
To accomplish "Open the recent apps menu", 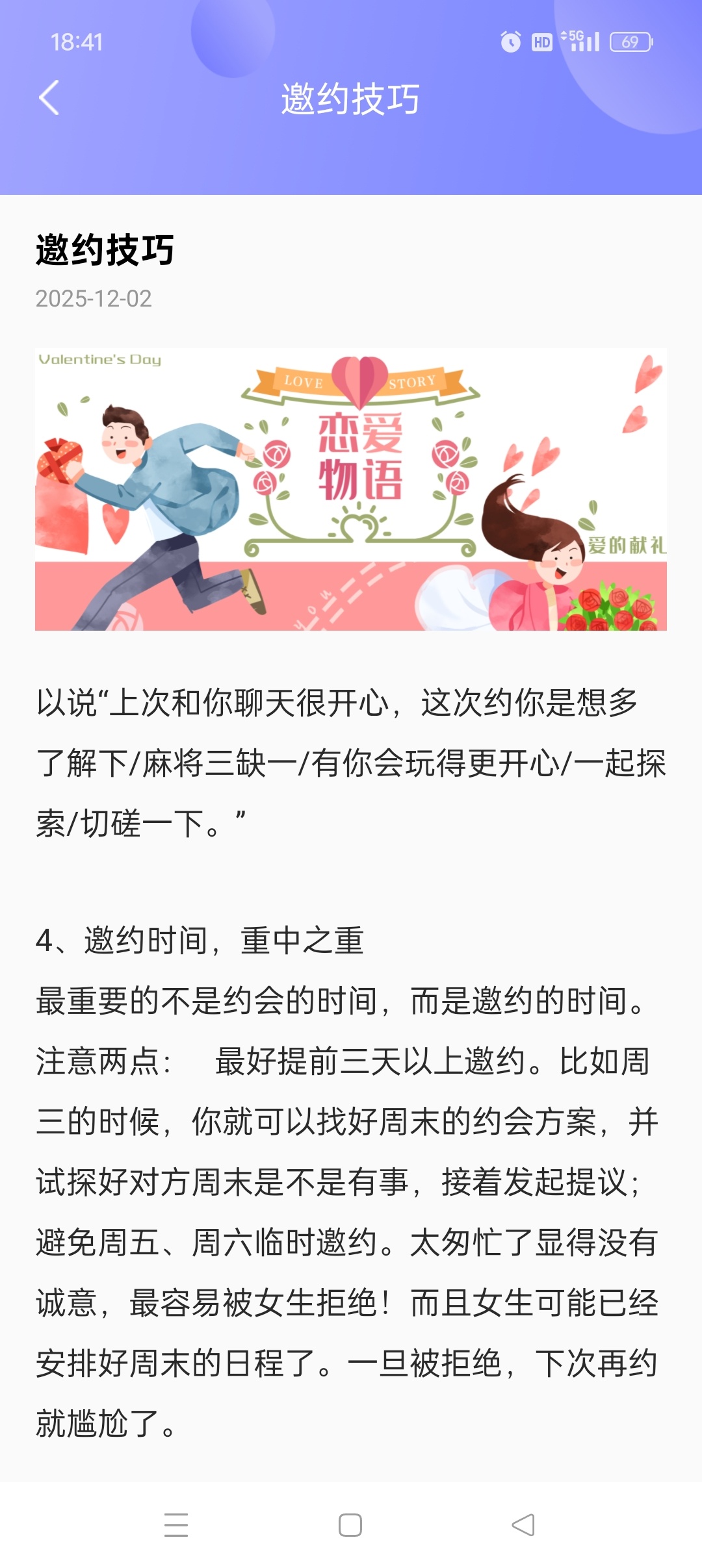I will pyautogui.click(x=176, y=1524).
